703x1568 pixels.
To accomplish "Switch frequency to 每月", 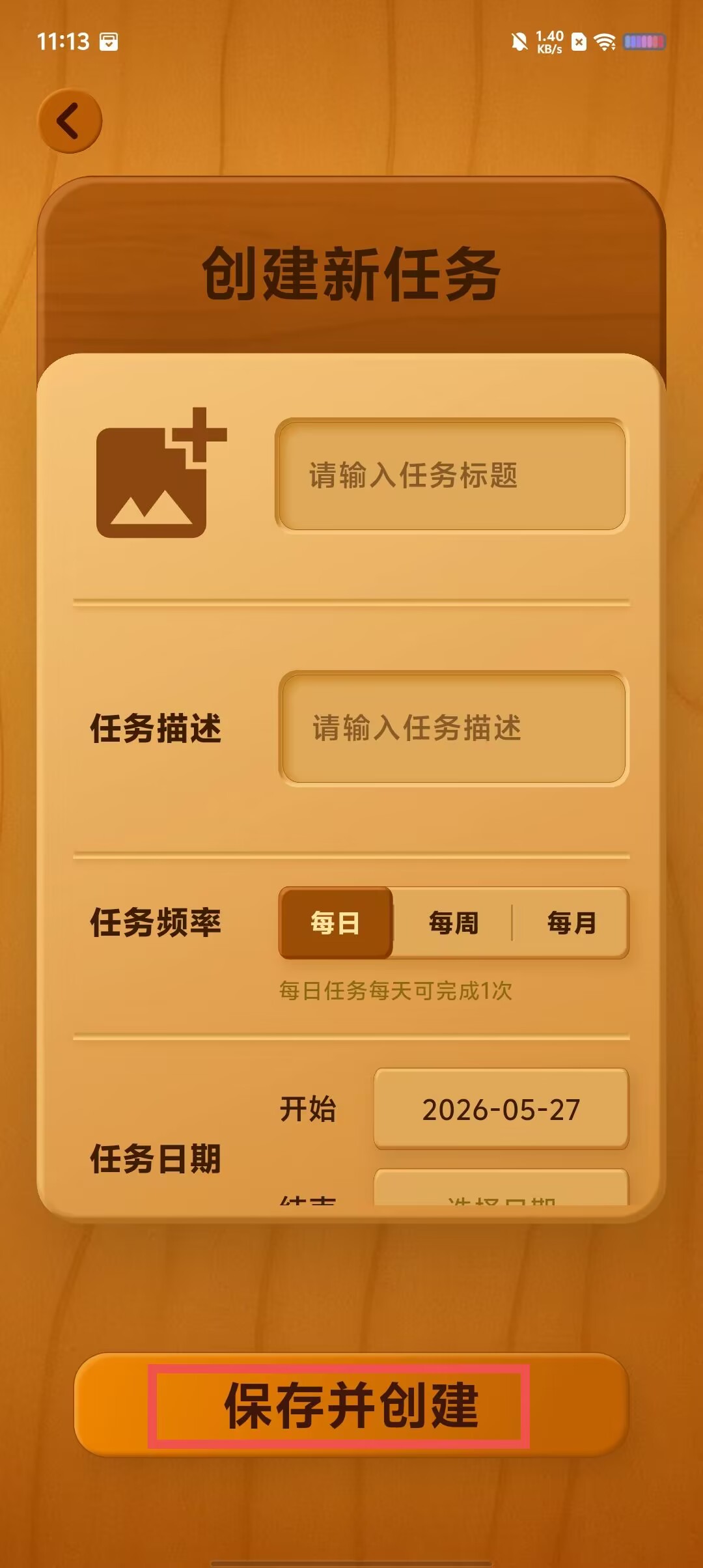I will tap(572, 923).
